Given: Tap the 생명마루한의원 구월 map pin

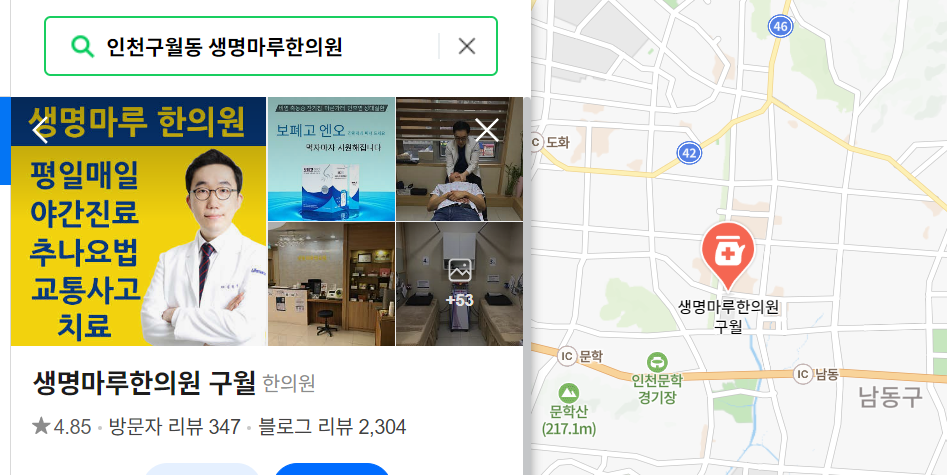Looking at the screenshot, I should [x=728, y=253].
